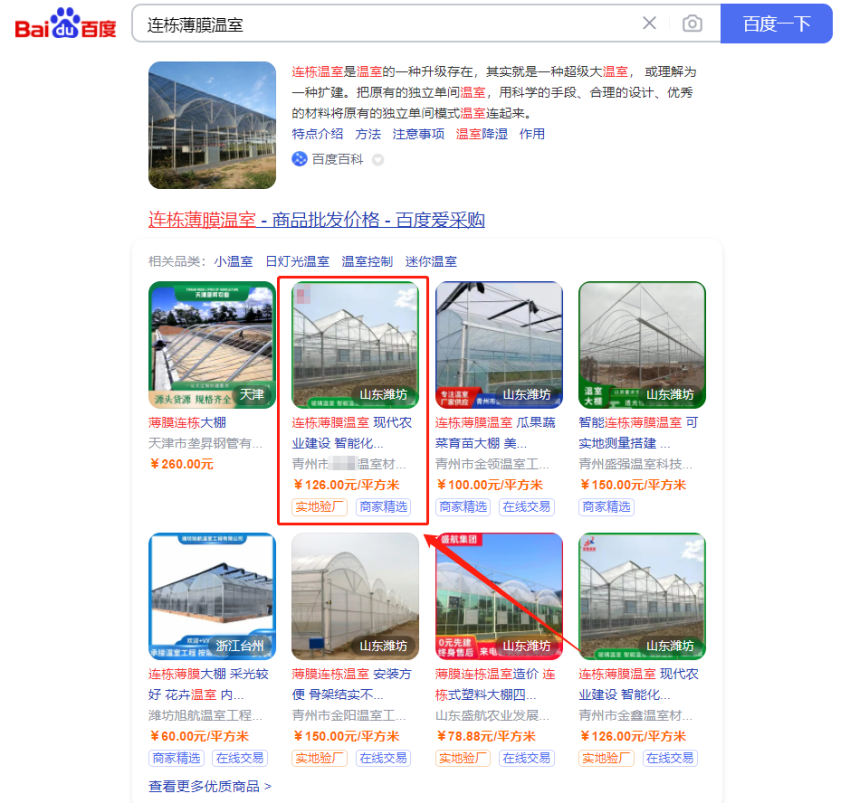The width and height of the screenshot is (850, 803).
Task: Tap the 百度一下 search button
Action: click(x=776, y=24)
